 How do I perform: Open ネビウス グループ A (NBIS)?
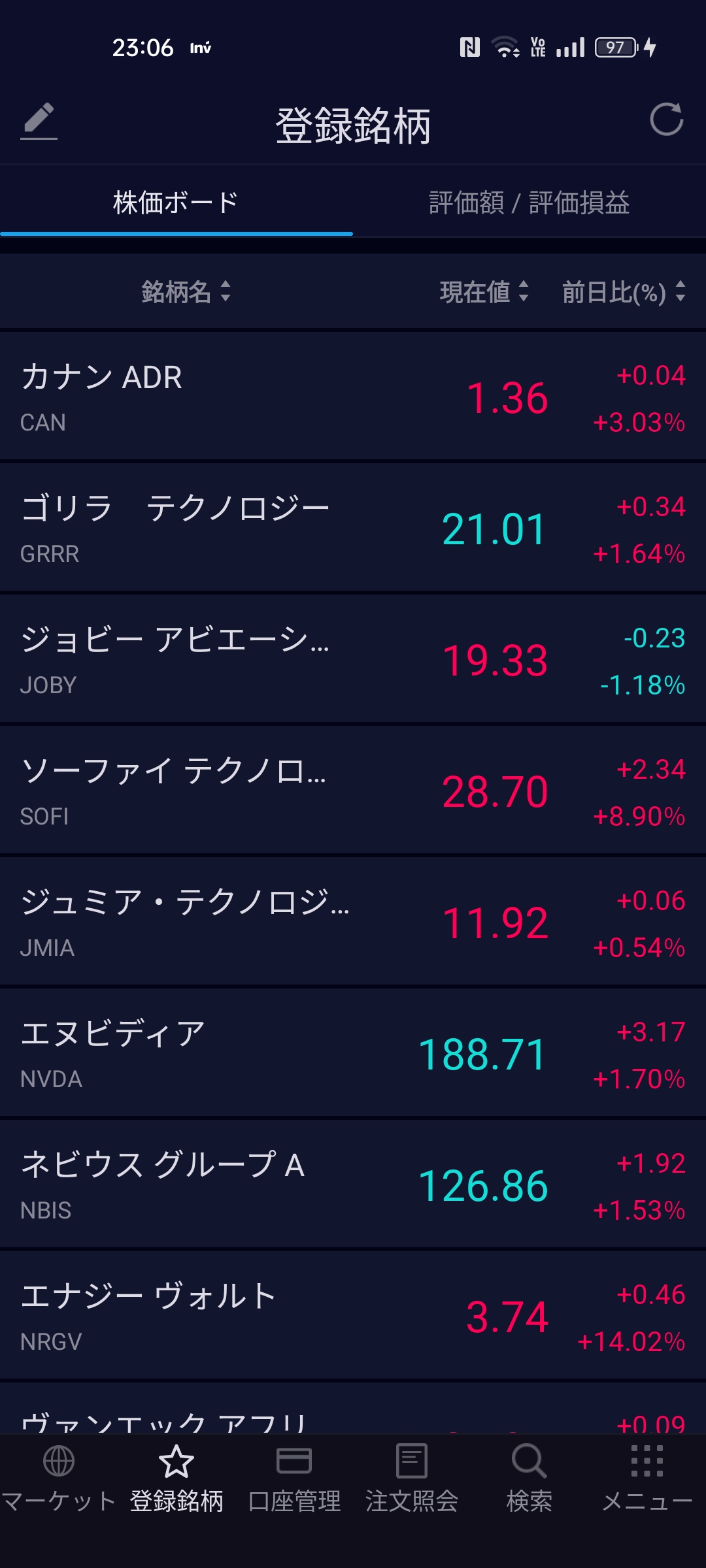(353, 1184)
